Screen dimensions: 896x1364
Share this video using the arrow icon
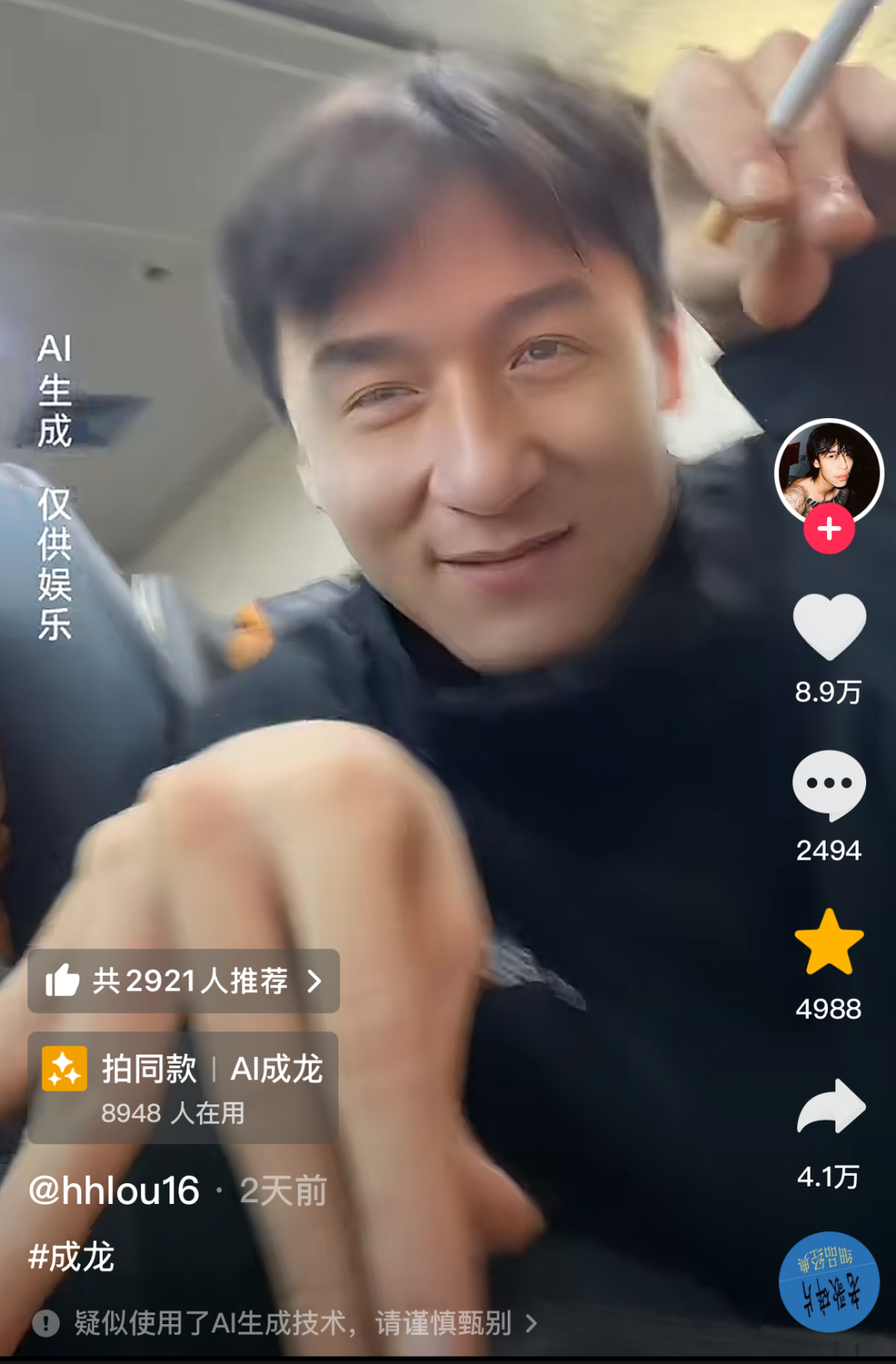(830, 1107)
